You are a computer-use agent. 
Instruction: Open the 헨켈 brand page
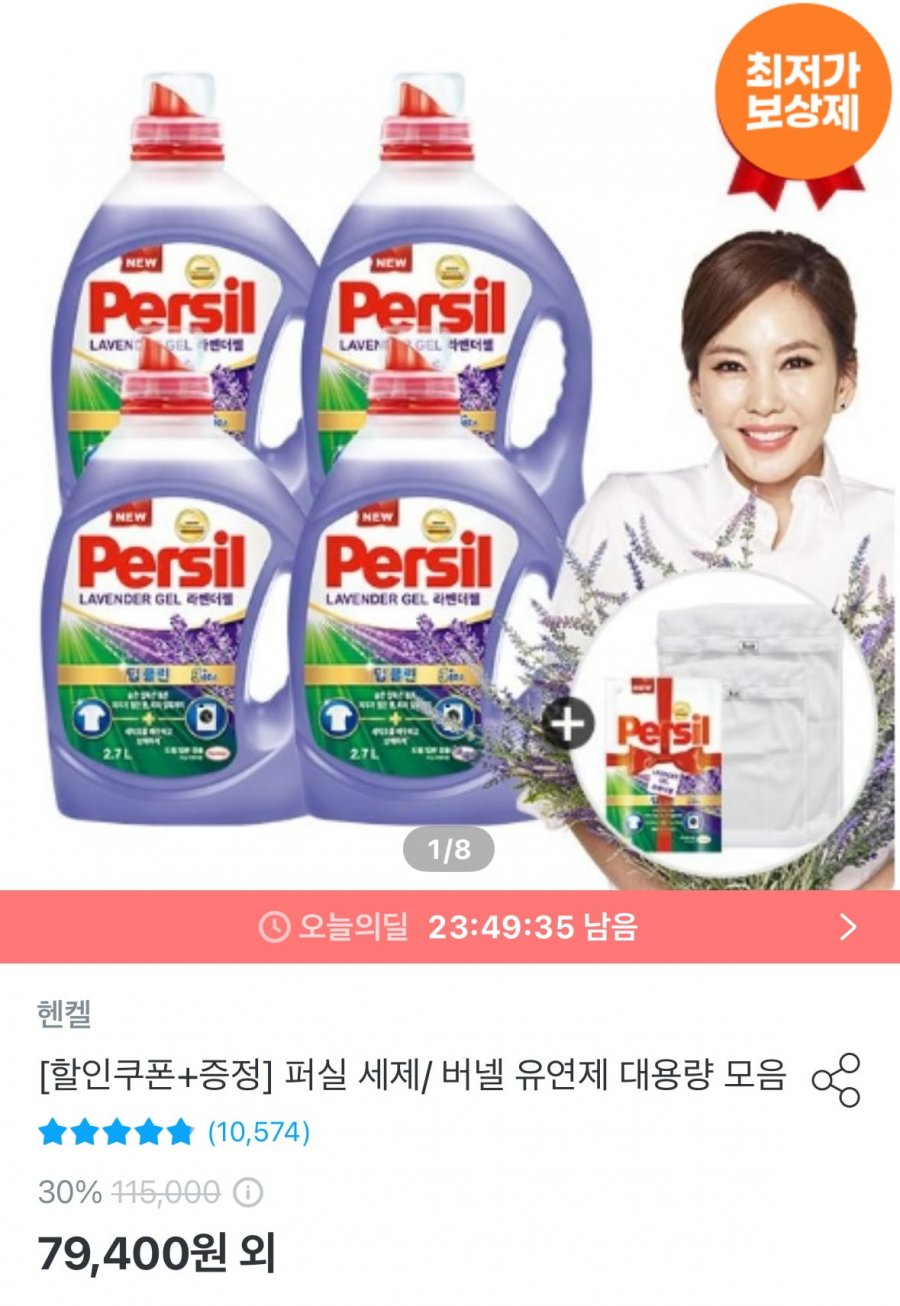click(64, 1017)
